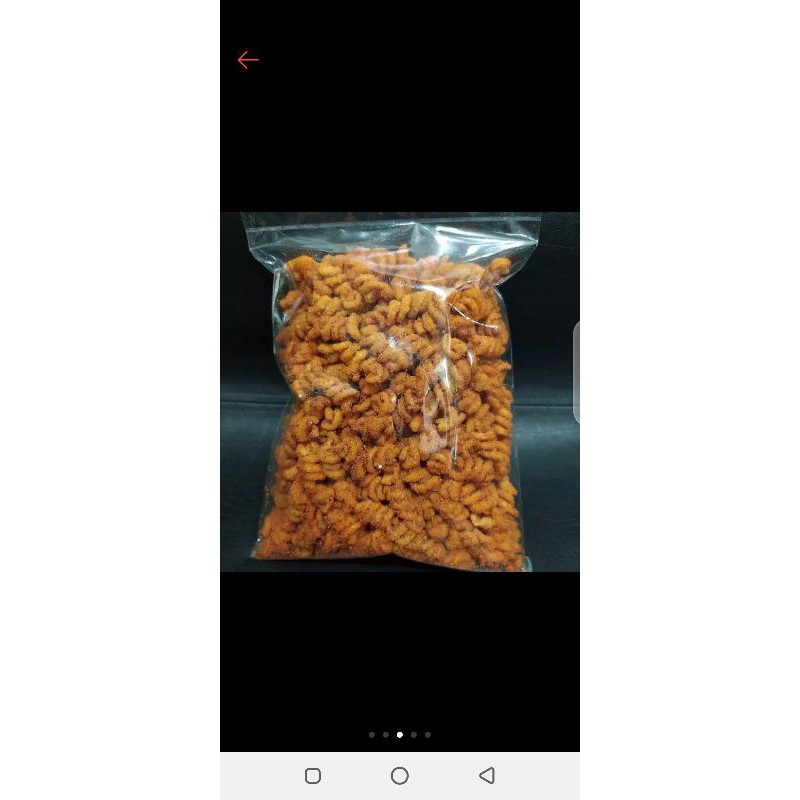Open recent apps with the square button
Screen dimensions: 800x800
[313, 776]
